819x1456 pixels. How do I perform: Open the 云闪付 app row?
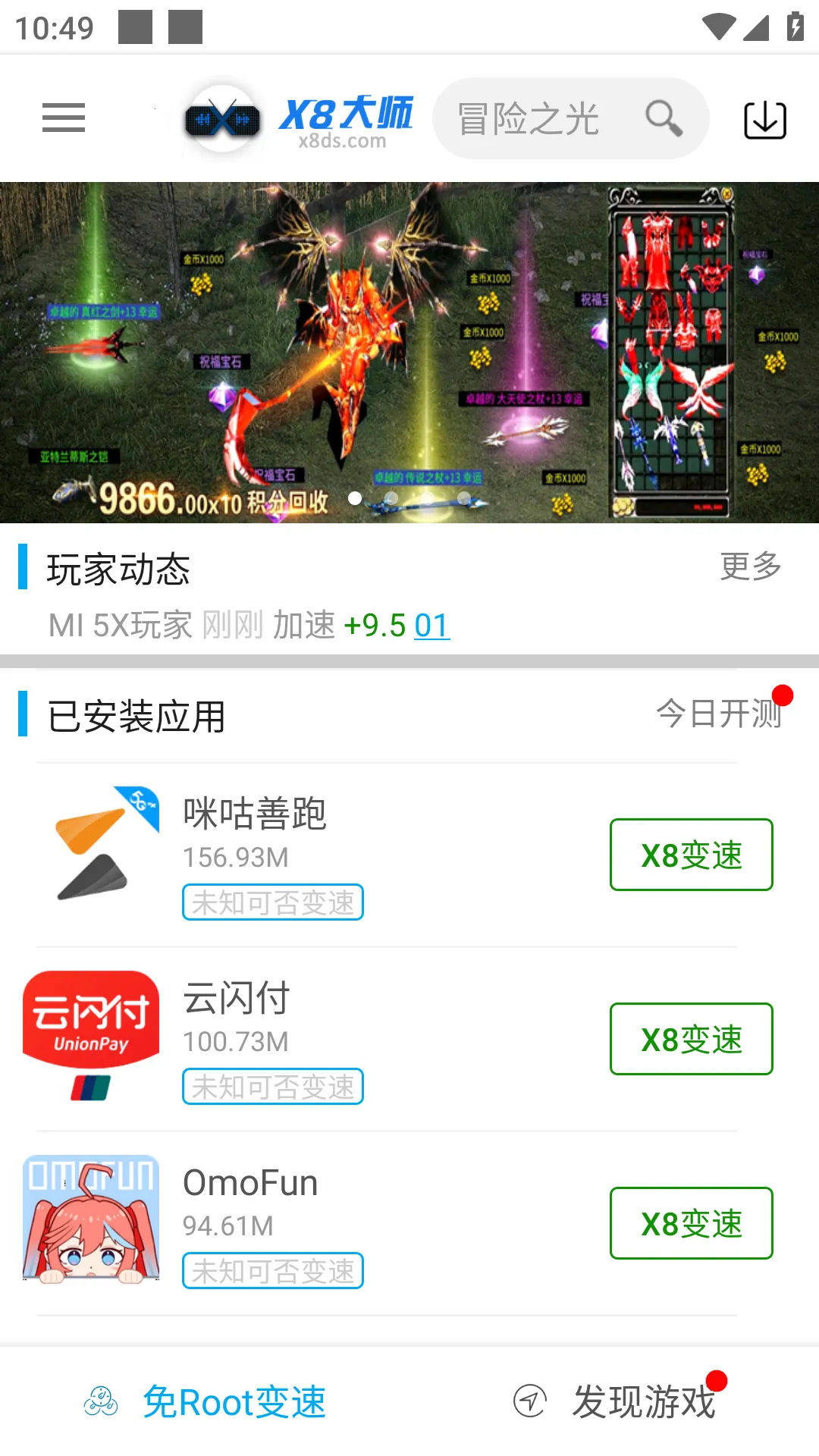coord(303,1039)
